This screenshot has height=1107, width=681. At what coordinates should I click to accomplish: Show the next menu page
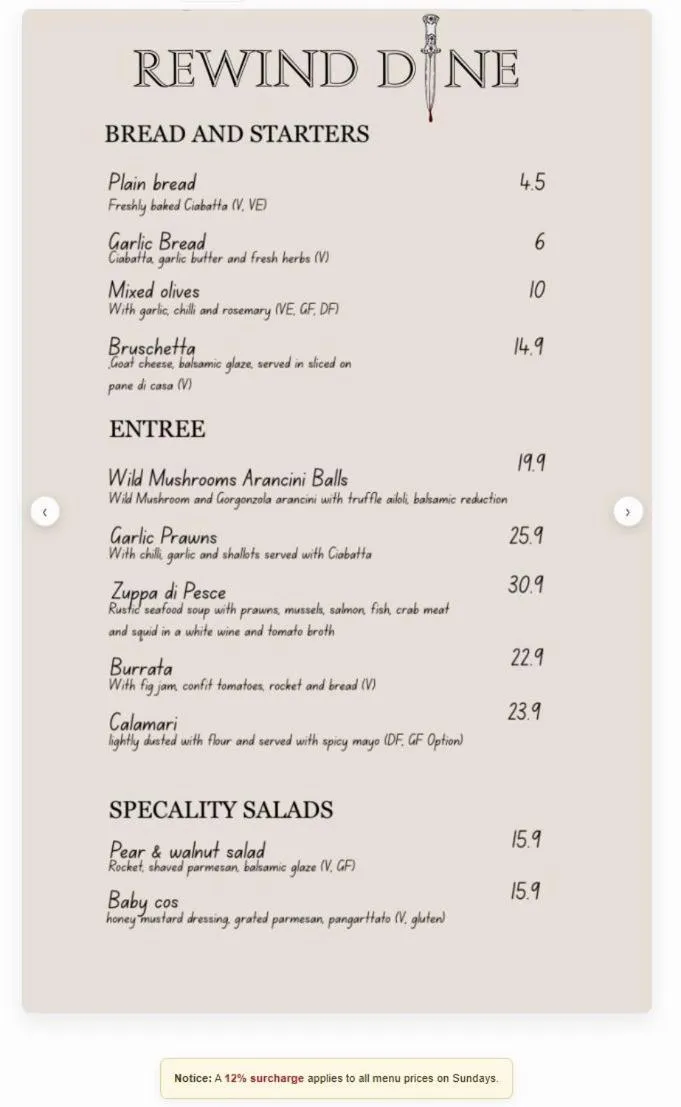point(627,512)
